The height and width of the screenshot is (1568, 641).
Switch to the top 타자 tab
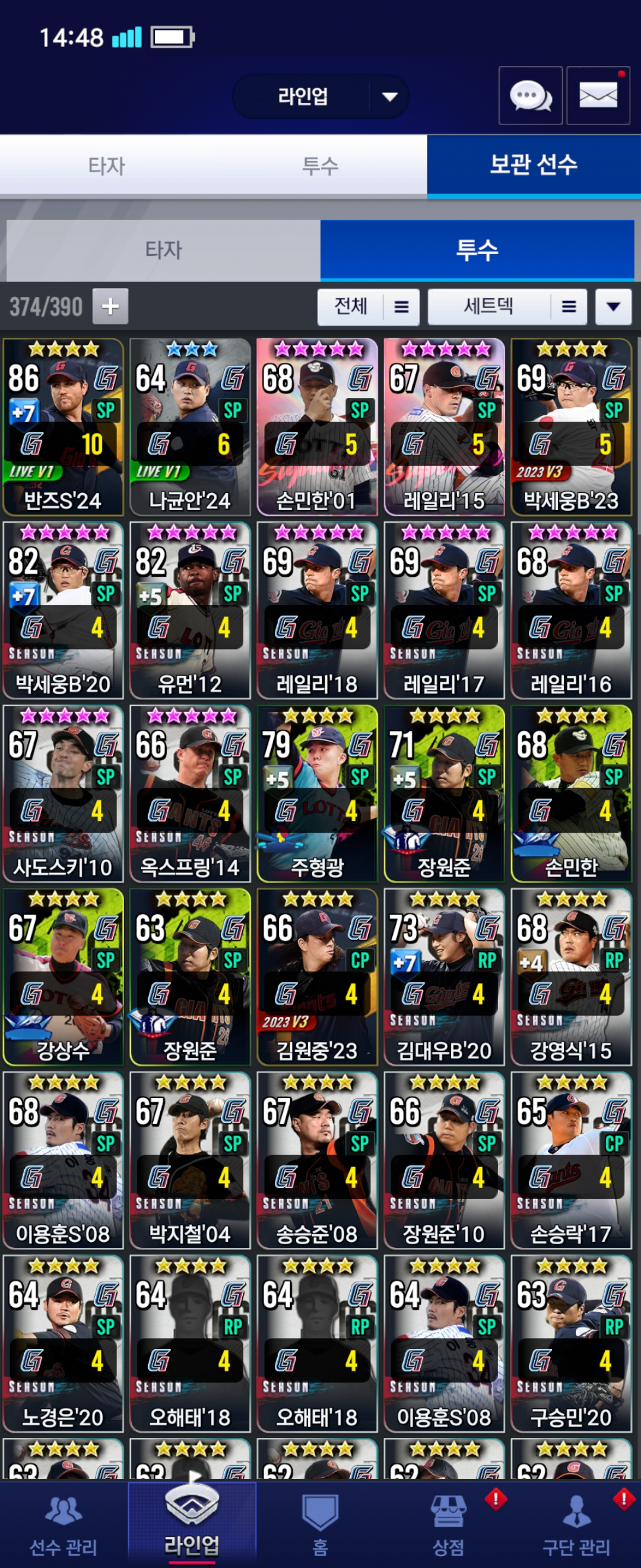point(106,166)
